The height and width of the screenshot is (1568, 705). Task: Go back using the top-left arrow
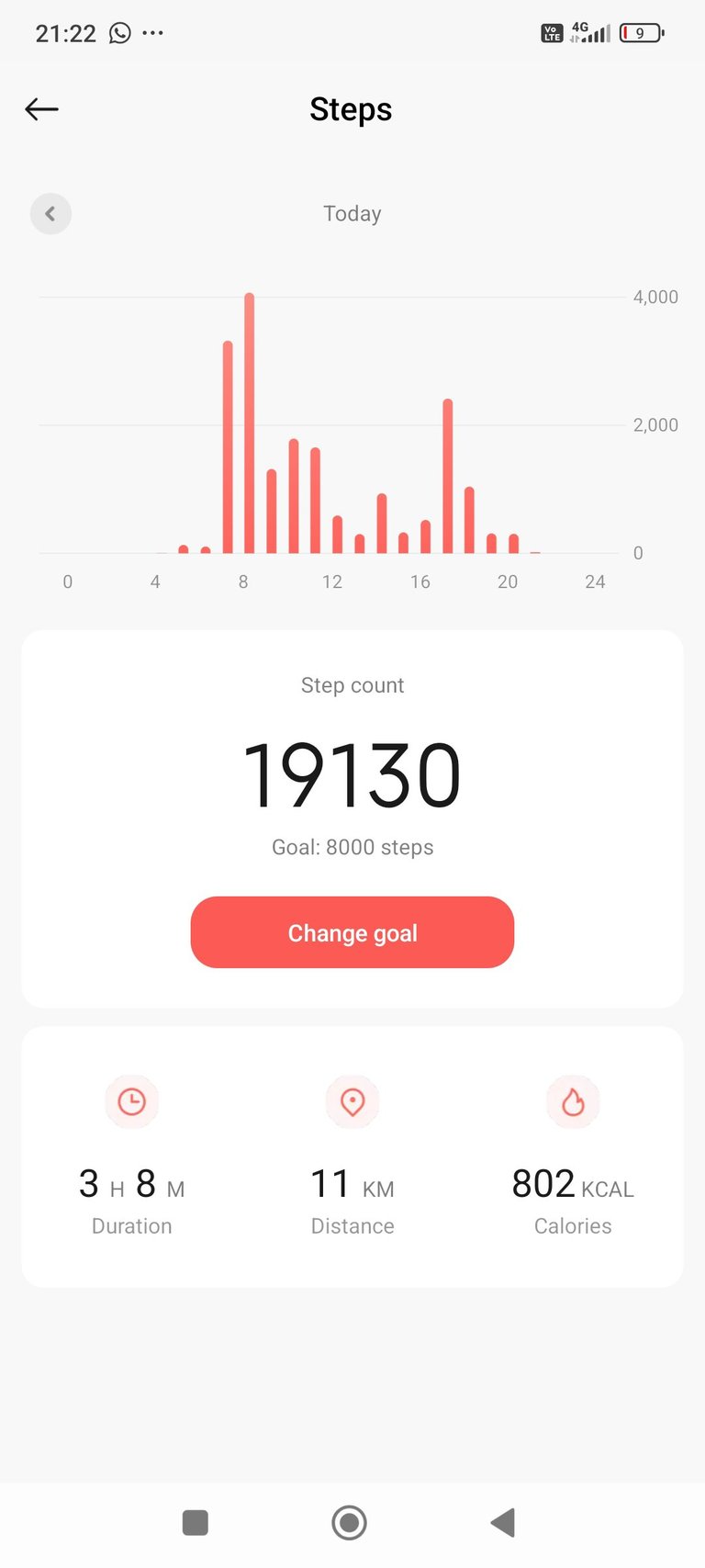click(x=41, y=109)
